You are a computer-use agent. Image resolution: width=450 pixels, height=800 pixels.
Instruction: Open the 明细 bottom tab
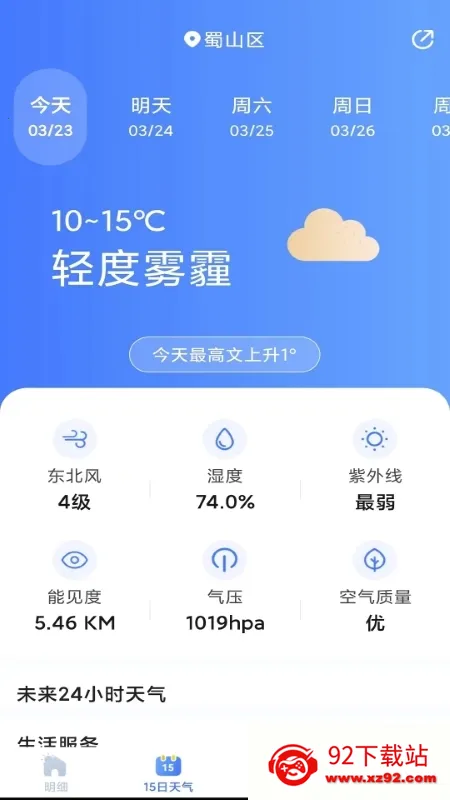pos(55,773)
